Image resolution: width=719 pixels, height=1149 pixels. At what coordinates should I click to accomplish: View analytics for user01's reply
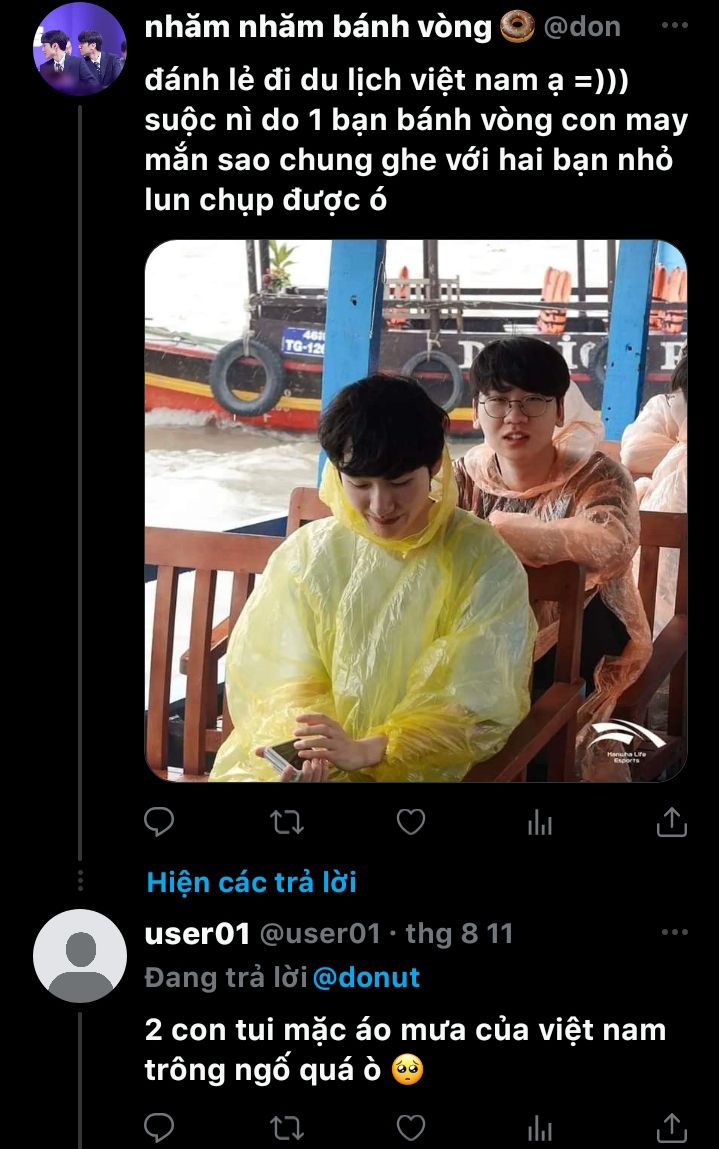pos(540,1127)
